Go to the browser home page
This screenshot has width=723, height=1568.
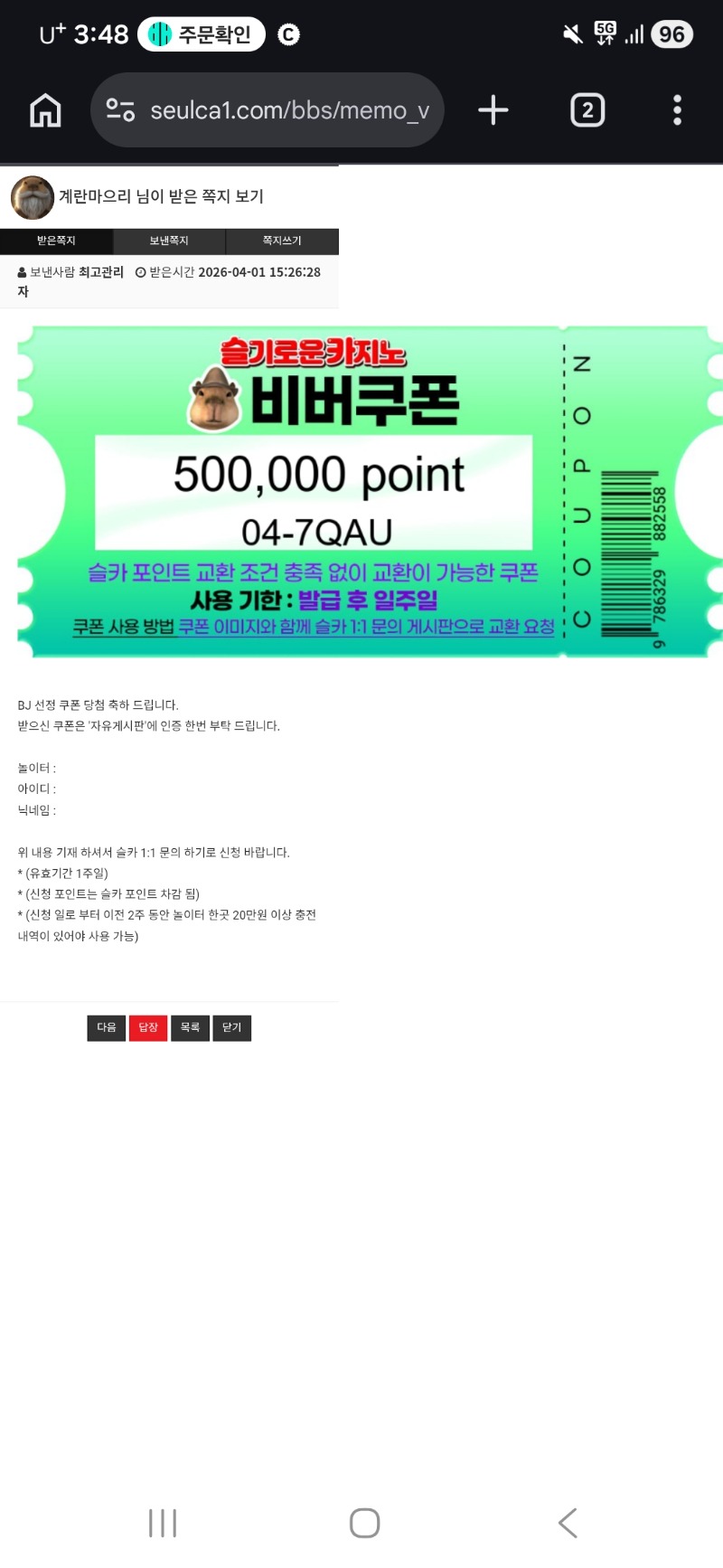click(45, 110)
